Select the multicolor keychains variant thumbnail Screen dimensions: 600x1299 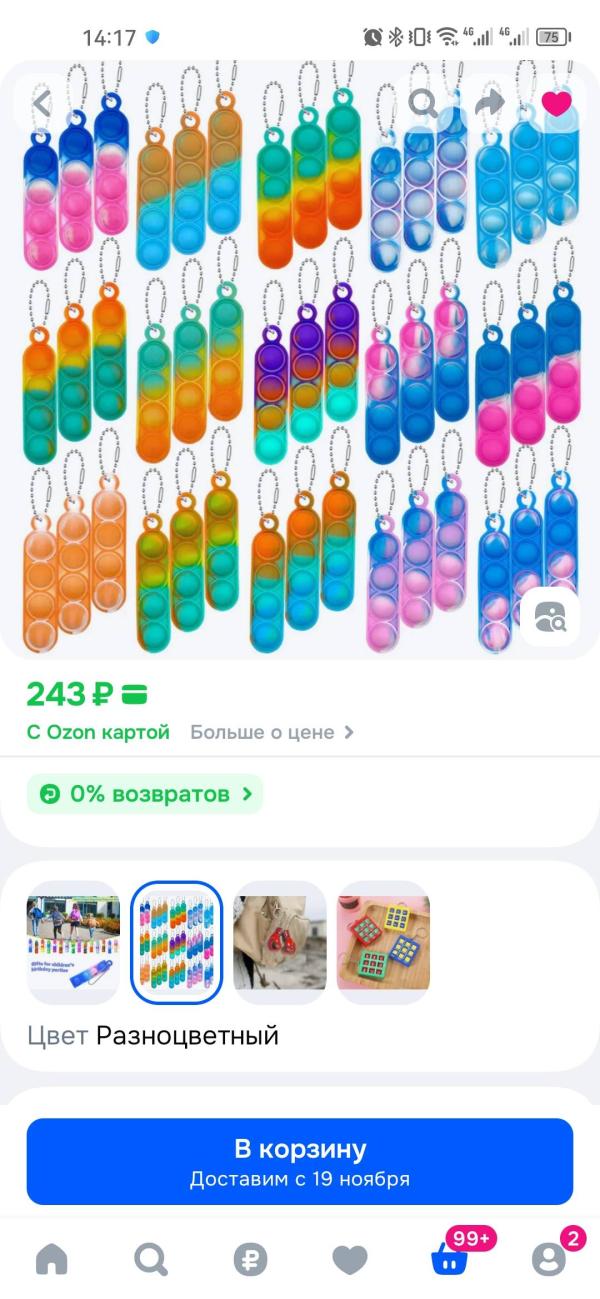click(x=177, y=942)
